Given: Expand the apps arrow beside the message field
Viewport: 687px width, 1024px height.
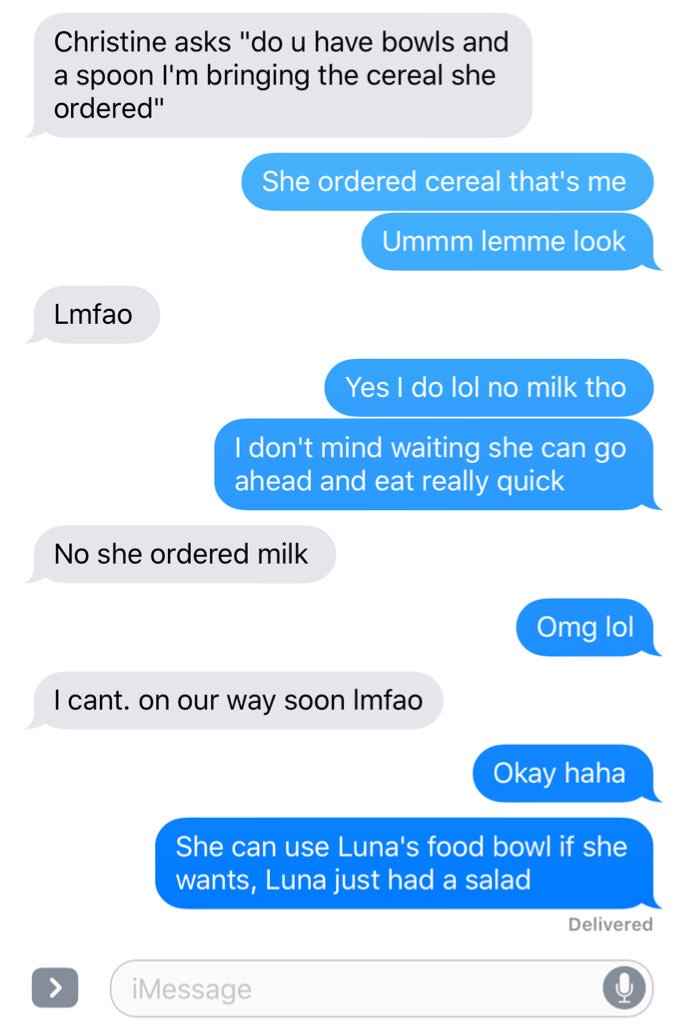Looking at the screenshot, I should point(57,988).
